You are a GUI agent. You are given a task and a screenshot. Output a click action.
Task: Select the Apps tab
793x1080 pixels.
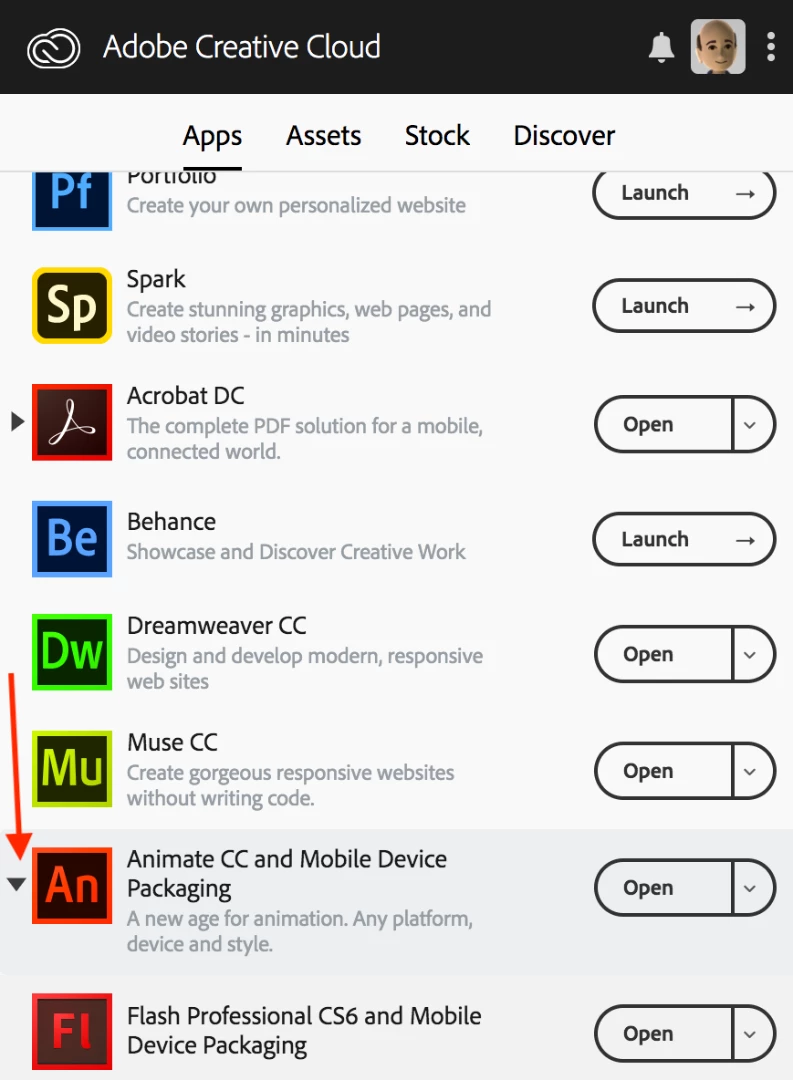click(212, 136)
